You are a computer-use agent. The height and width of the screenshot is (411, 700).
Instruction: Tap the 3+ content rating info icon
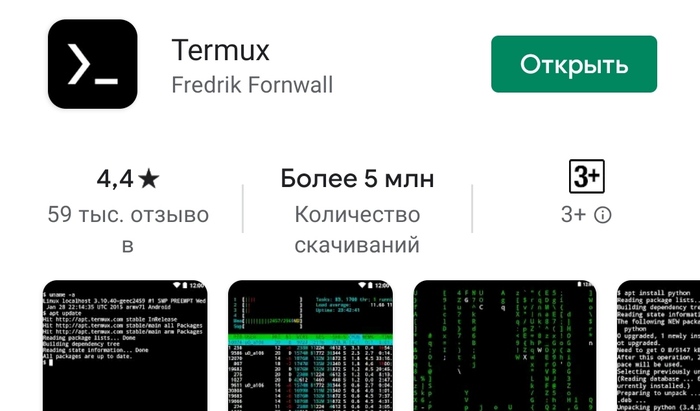click(x=602, y=214)
